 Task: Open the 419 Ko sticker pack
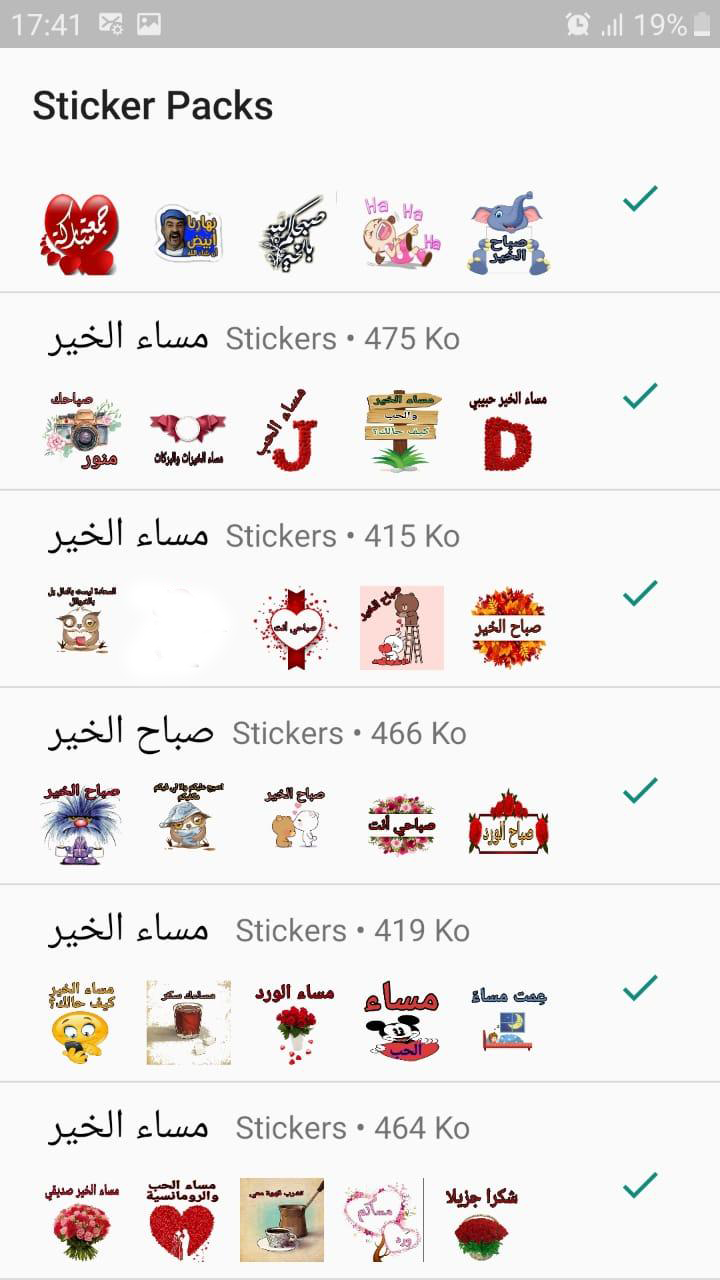(x=360, y=982)
